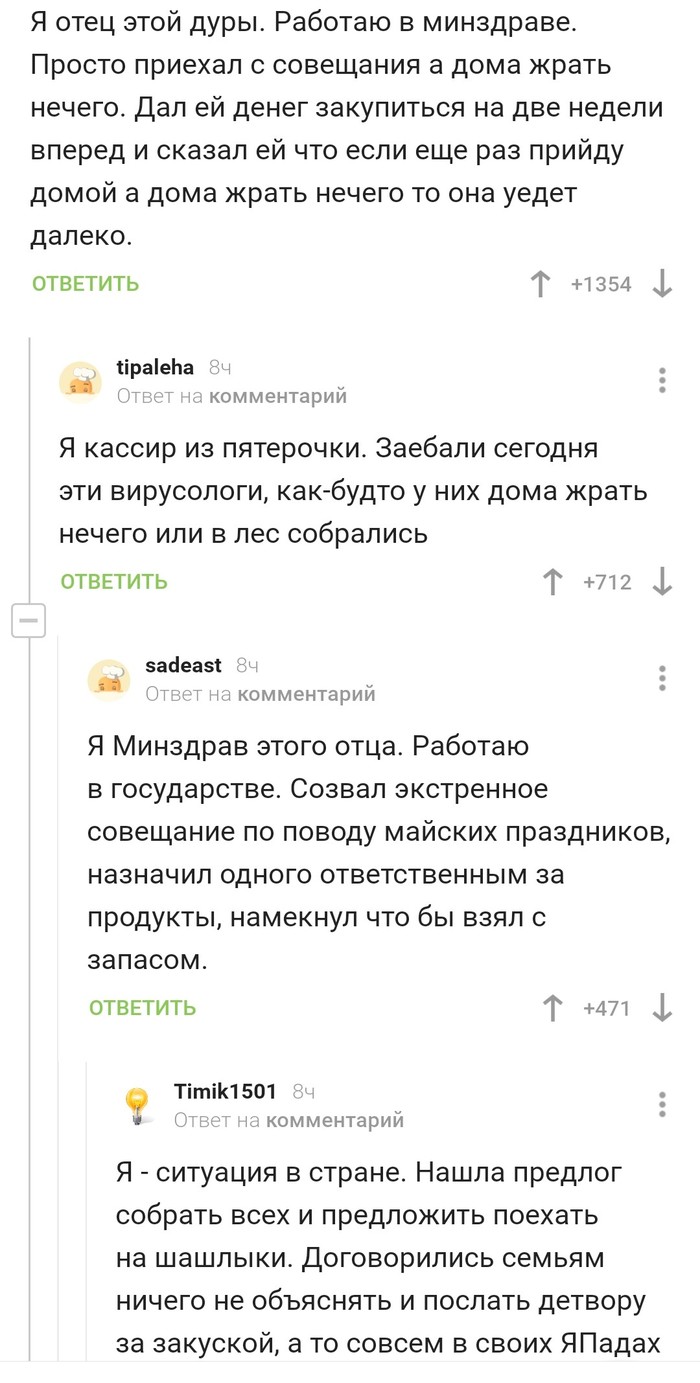Upvote the comment rated +1354
The image size is (700, 1383).
541,284
